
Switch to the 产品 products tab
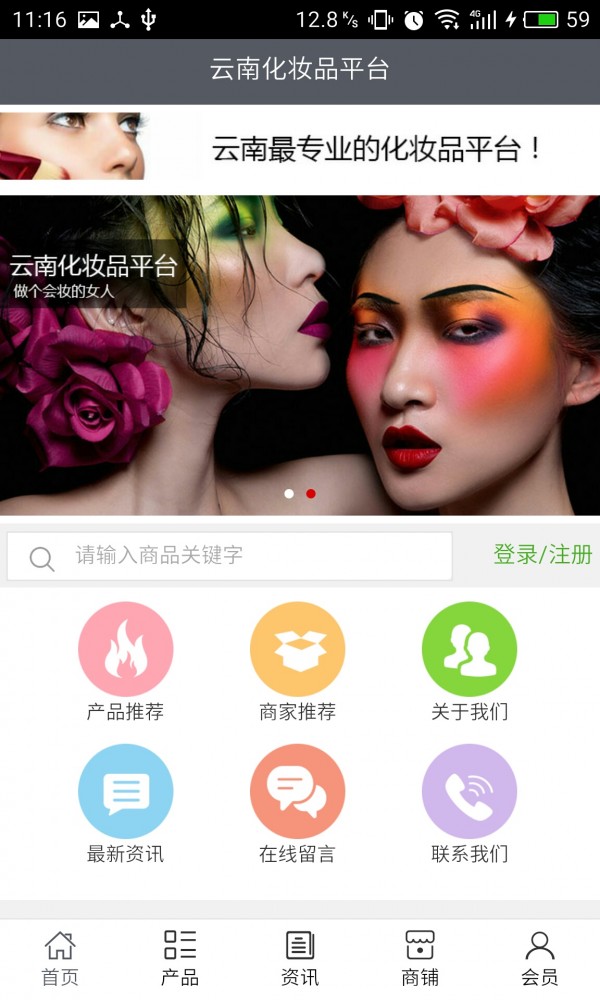coord(180,958)
